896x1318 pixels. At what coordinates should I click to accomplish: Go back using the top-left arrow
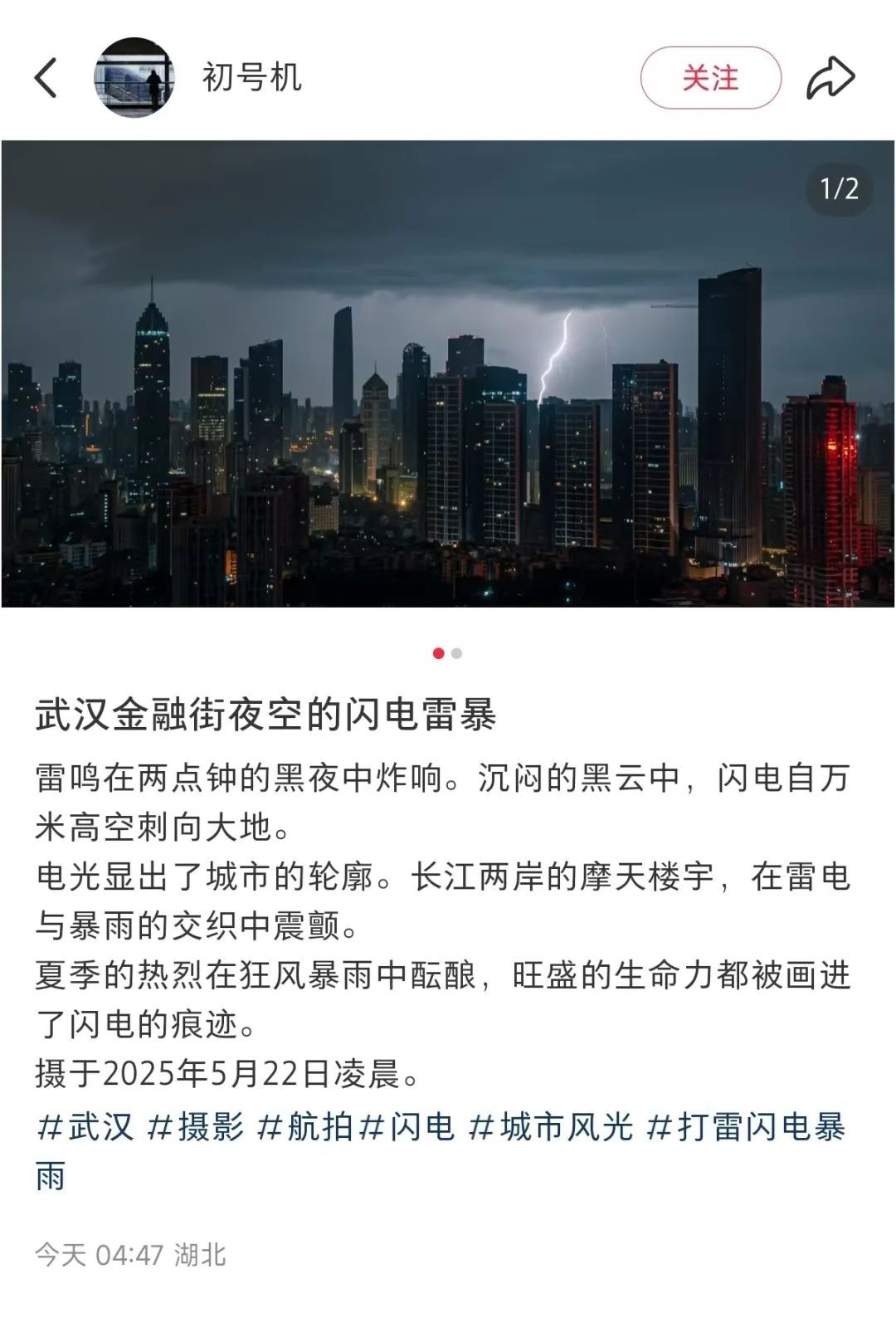tap(46, 78)
